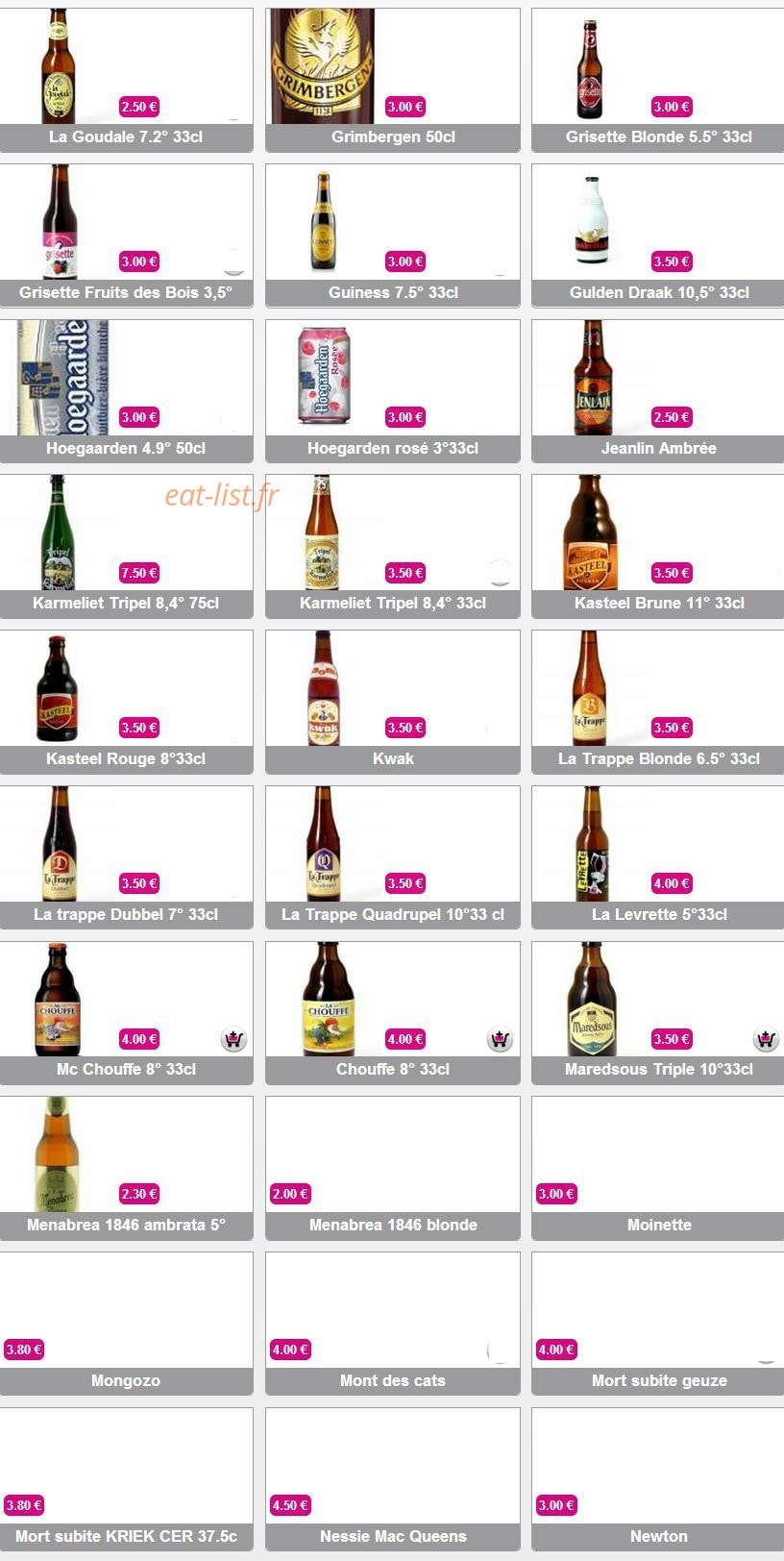Open the La Levrette 5° 33cl tile
The width and height of the screenshot is (784, 1561).
(x=658, y=857)
